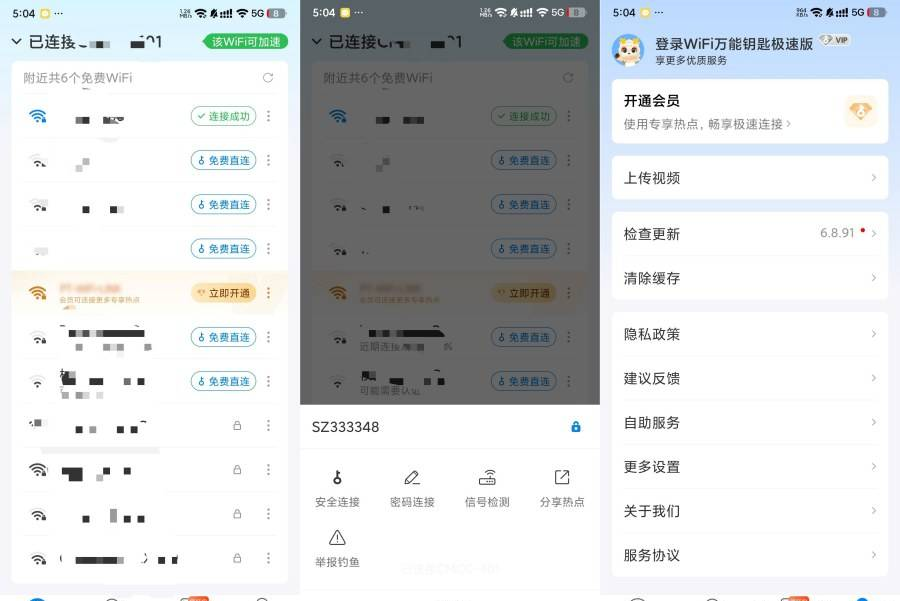View 关于我们
The image size is (900, 601).
pyautogui.click(x=749, y=510)
